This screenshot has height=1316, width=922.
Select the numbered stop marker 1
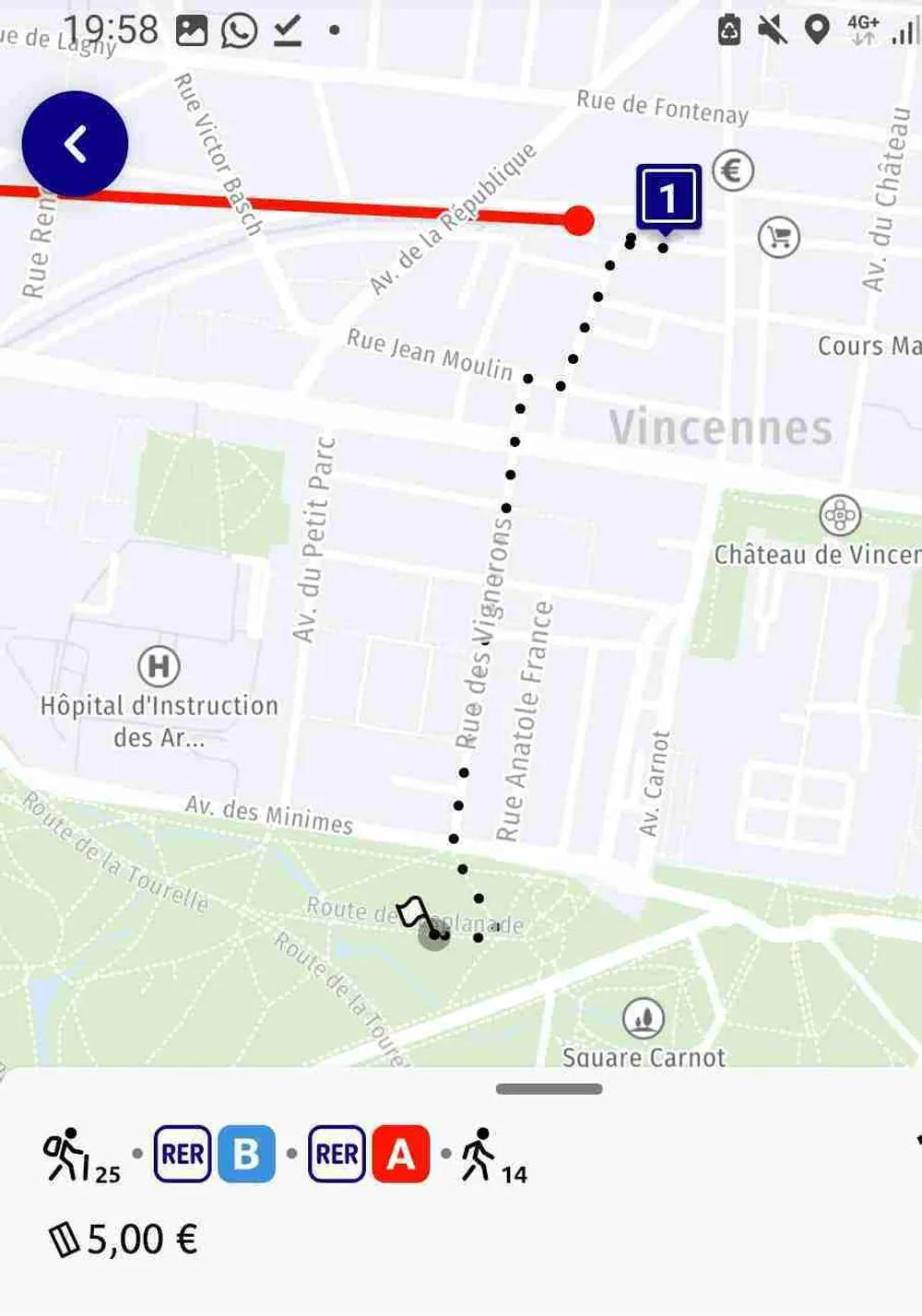[668, 196]
